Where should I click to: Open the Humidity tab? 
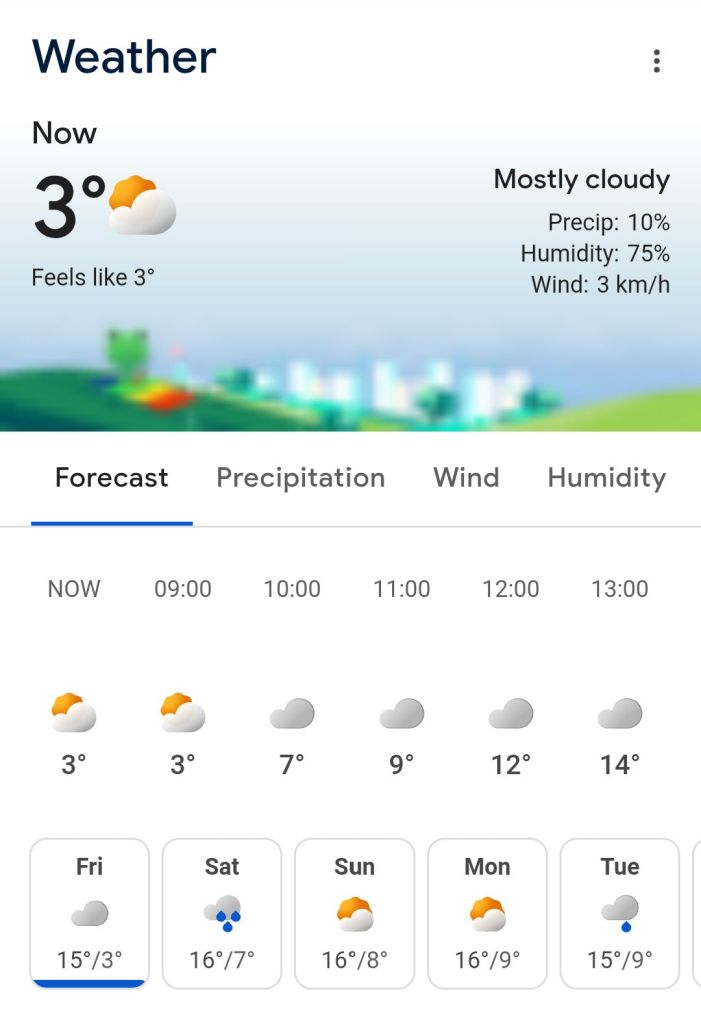pyautogui.click(x=606, y=478)
